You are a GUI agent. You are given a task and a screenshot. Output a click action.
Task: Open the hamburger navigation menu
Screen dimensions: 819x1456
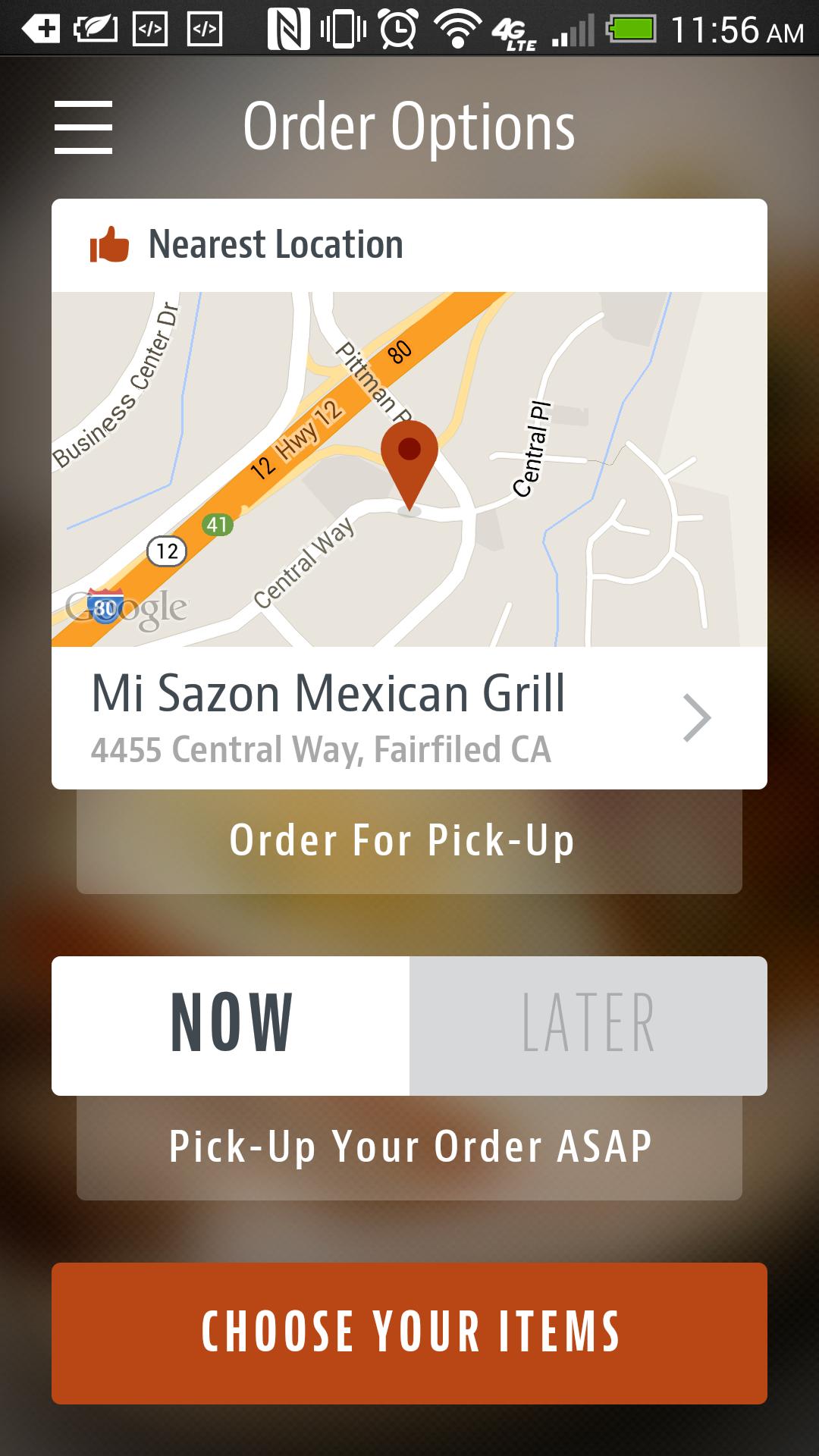point(83,127)
